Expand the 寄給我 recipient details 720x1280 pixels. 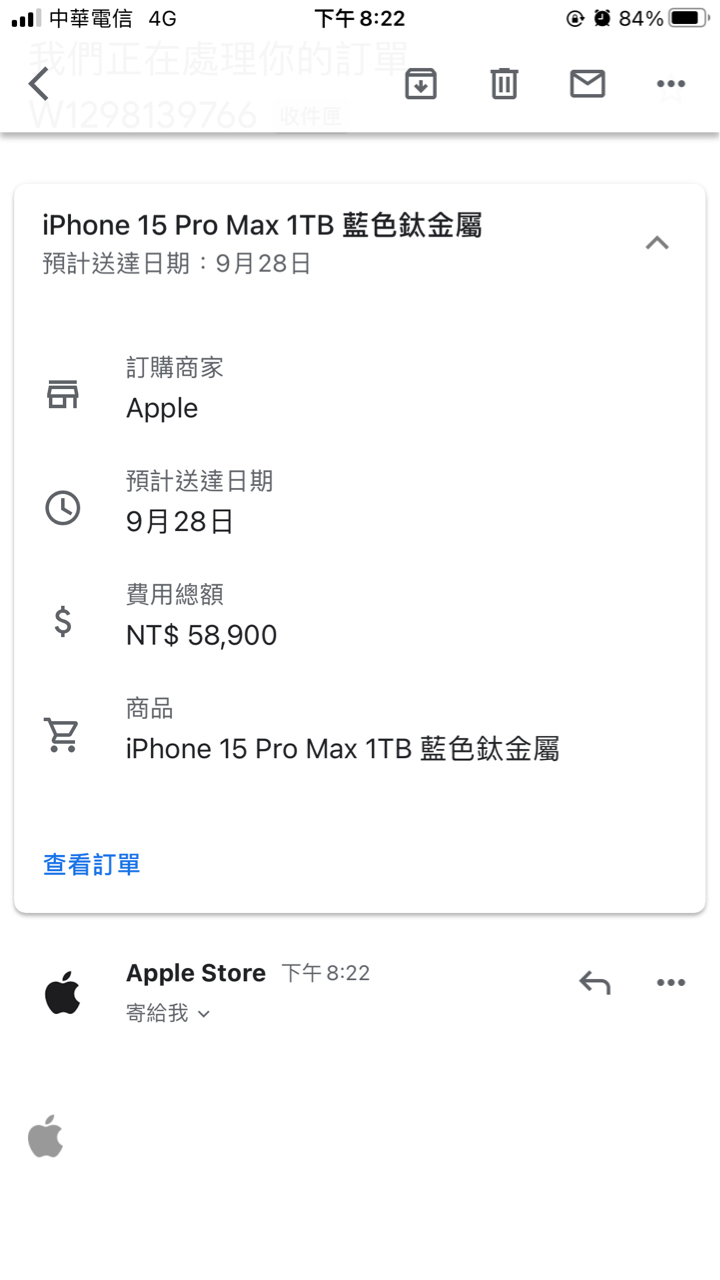168,1014
